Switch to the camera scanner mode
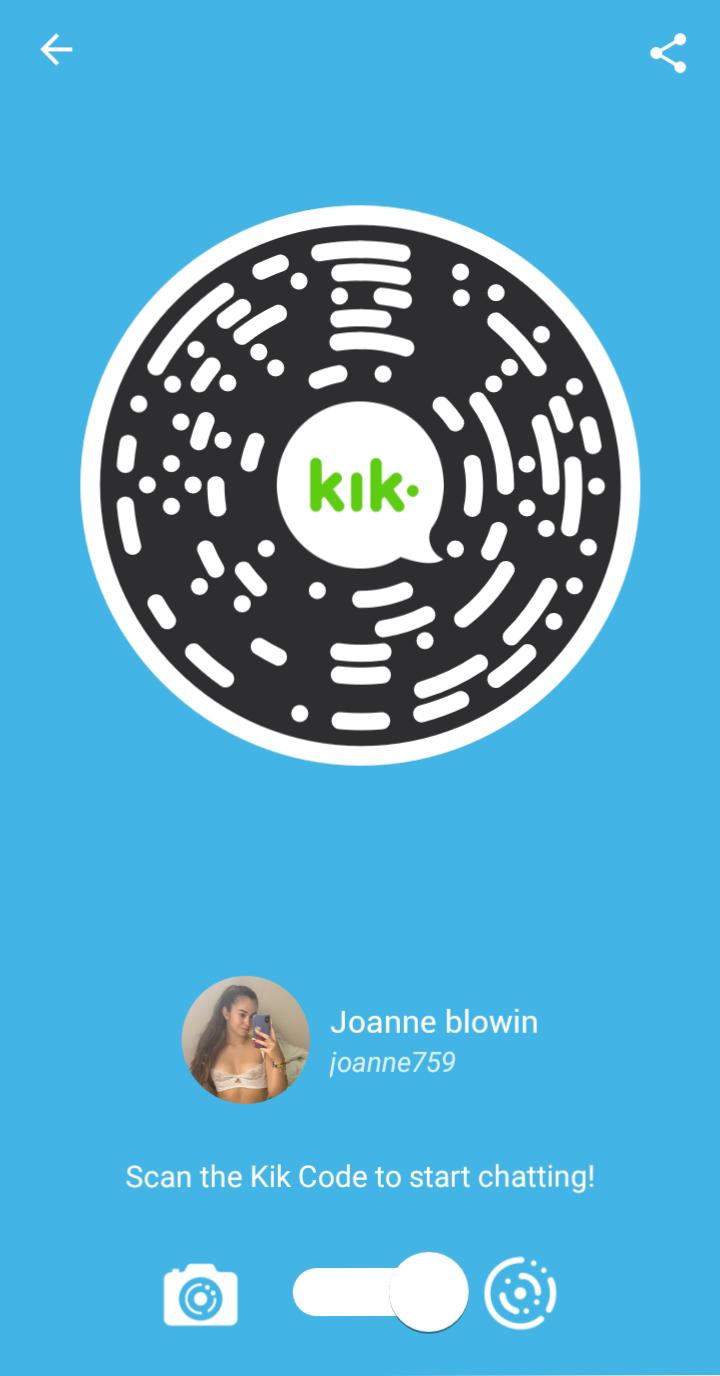This screenshot has height=1376, width=720. 201,1295
